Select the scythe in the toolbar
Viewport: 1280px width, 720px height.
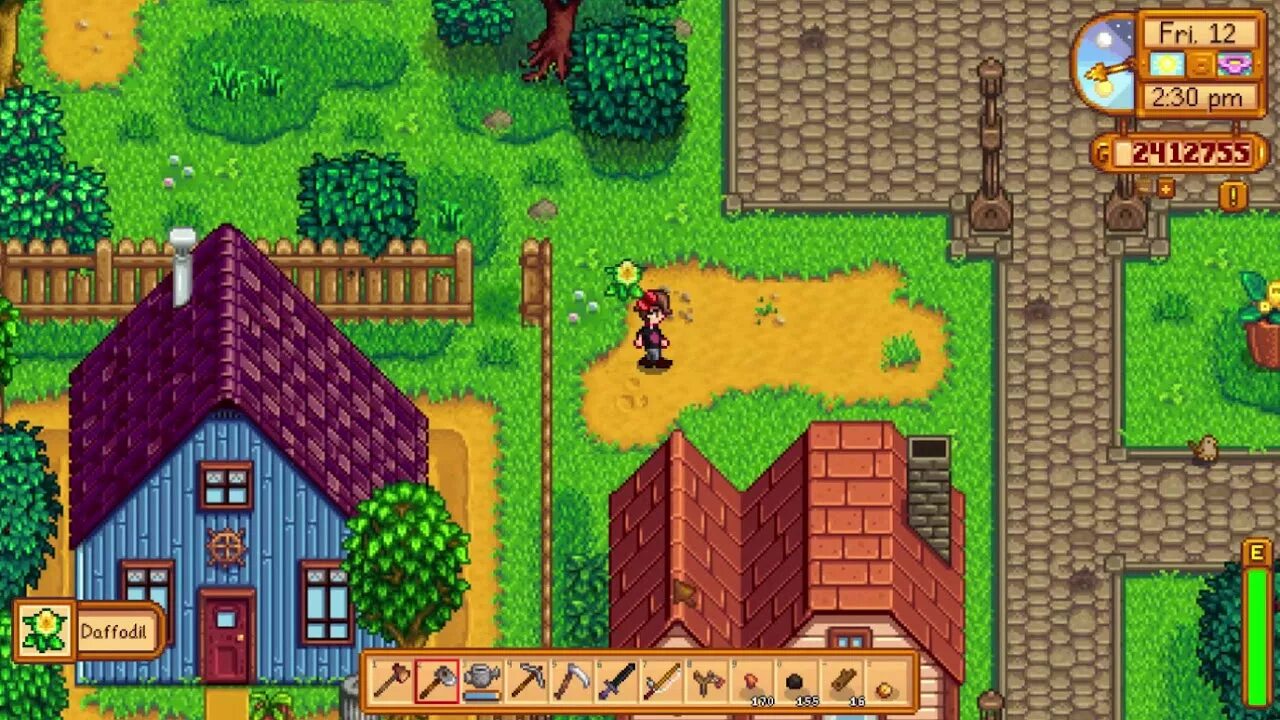tap(572, 682)
